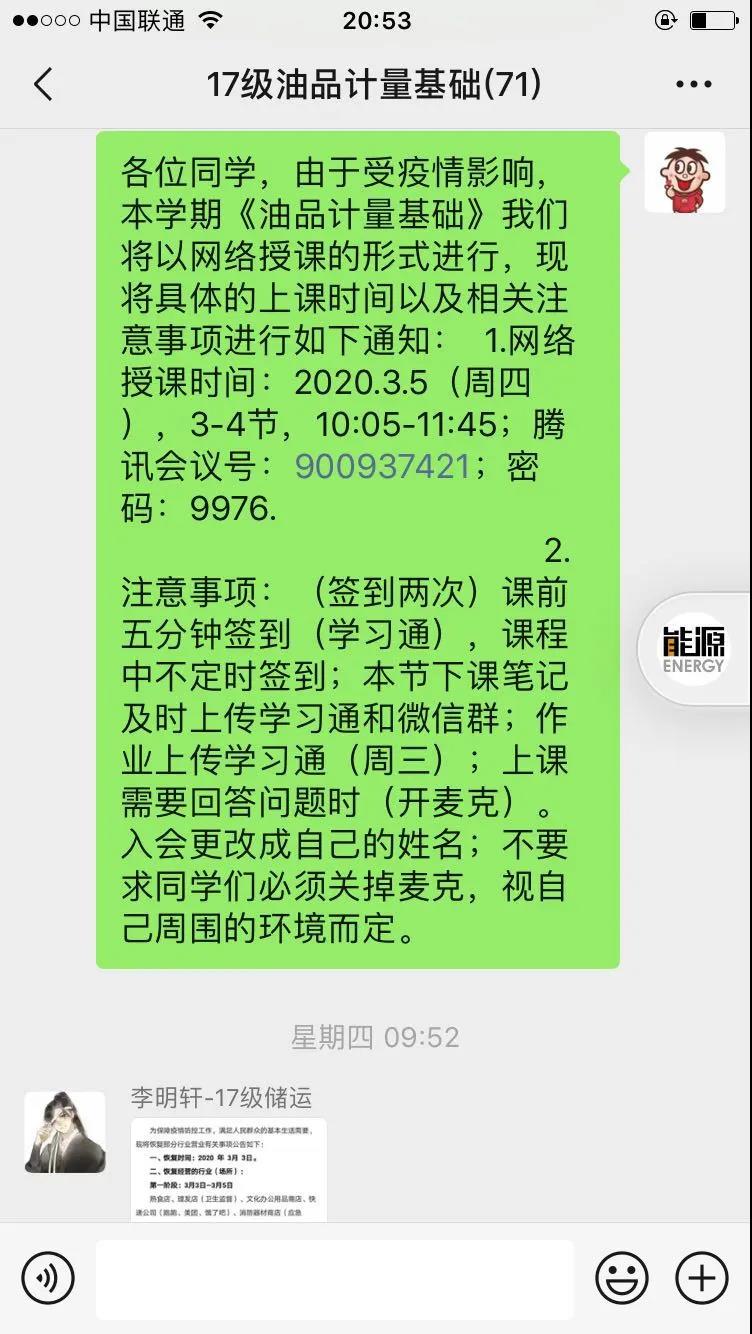Focus the message text input field
This screenshot has width=752, height=1334.
click(334, 1278)
